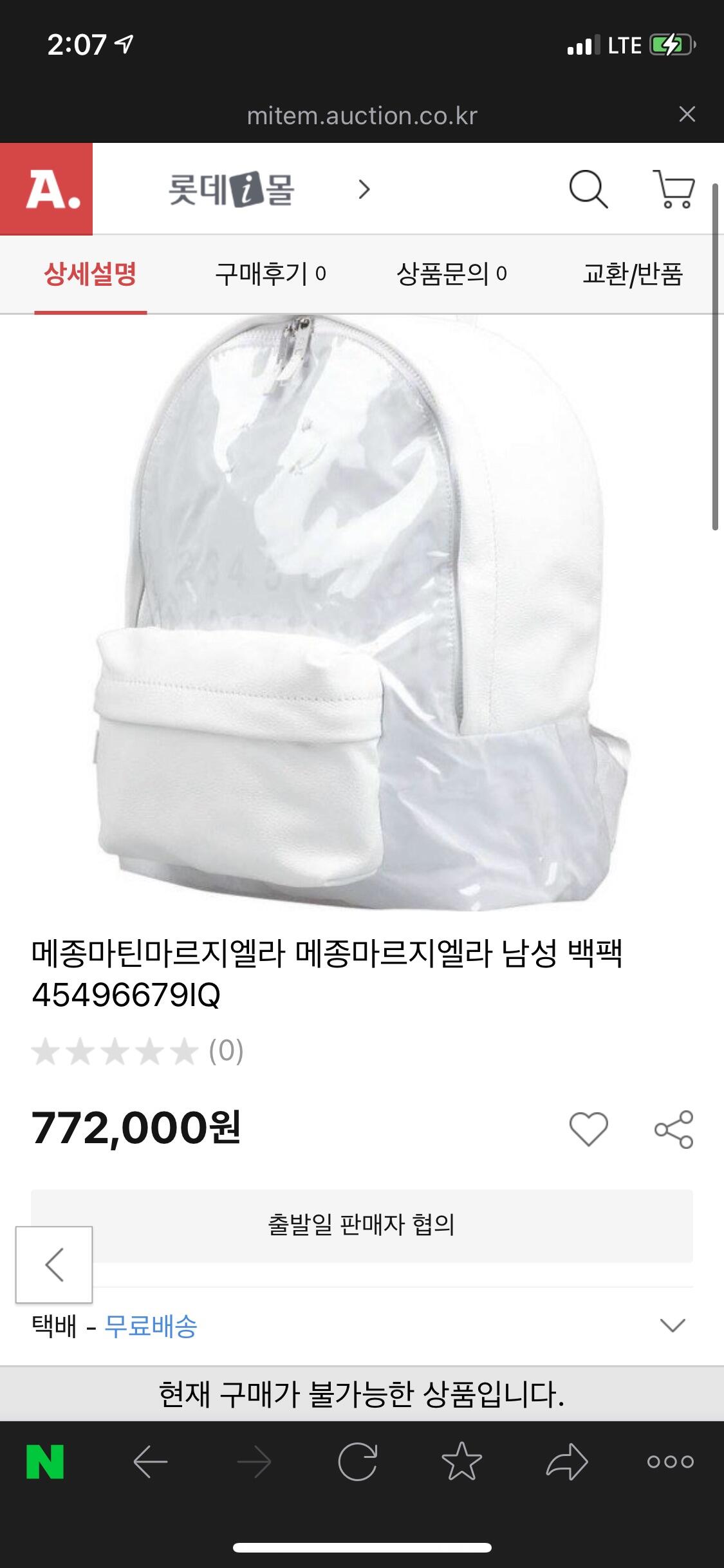Open the Naver N home button
Image resolution: width=724 pixels, height=1568 pixels.
(x=45, y=1462)
